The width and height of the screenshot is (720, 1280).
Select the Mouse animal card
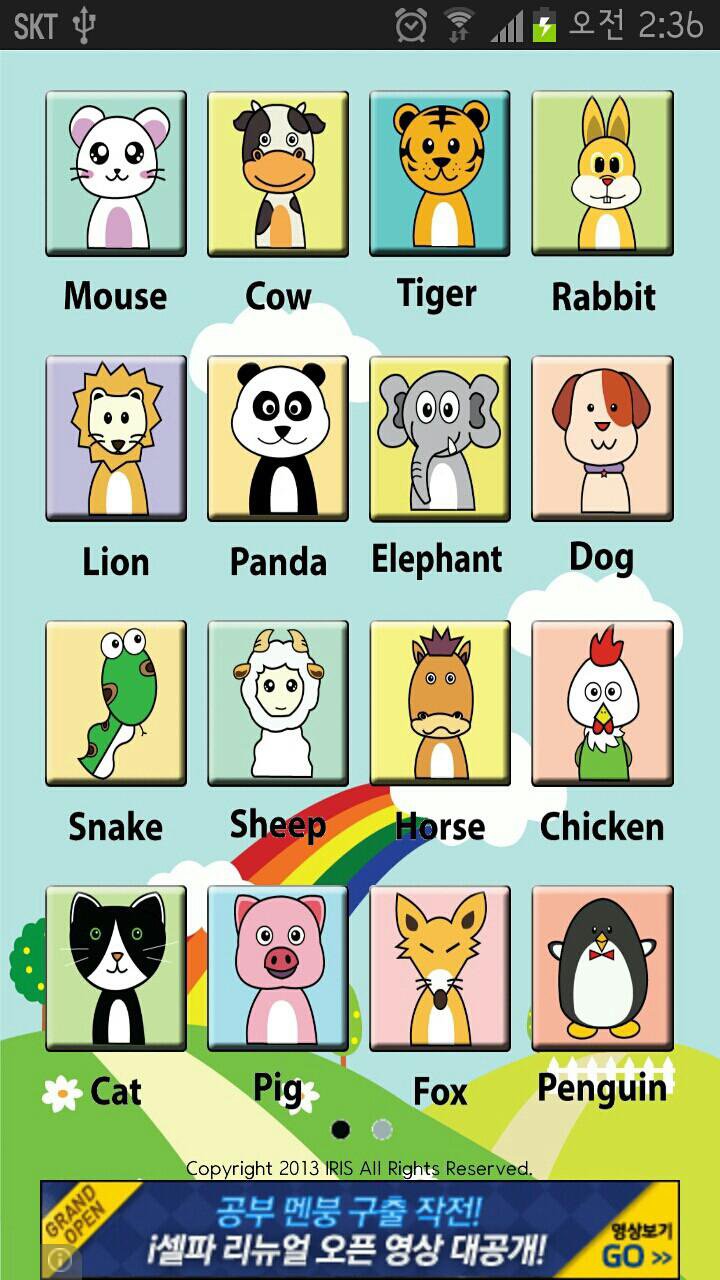(116, 172)
